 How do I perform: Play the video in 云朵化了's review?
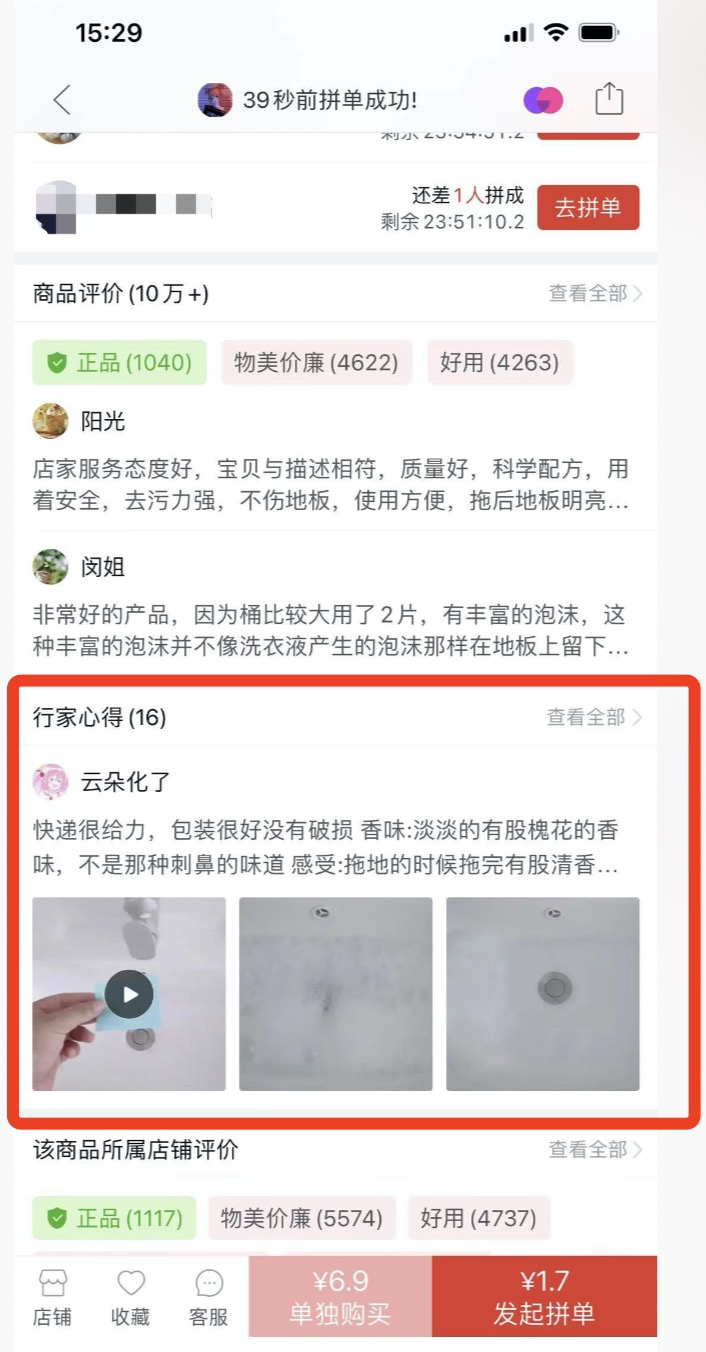[x=129, y=994]
